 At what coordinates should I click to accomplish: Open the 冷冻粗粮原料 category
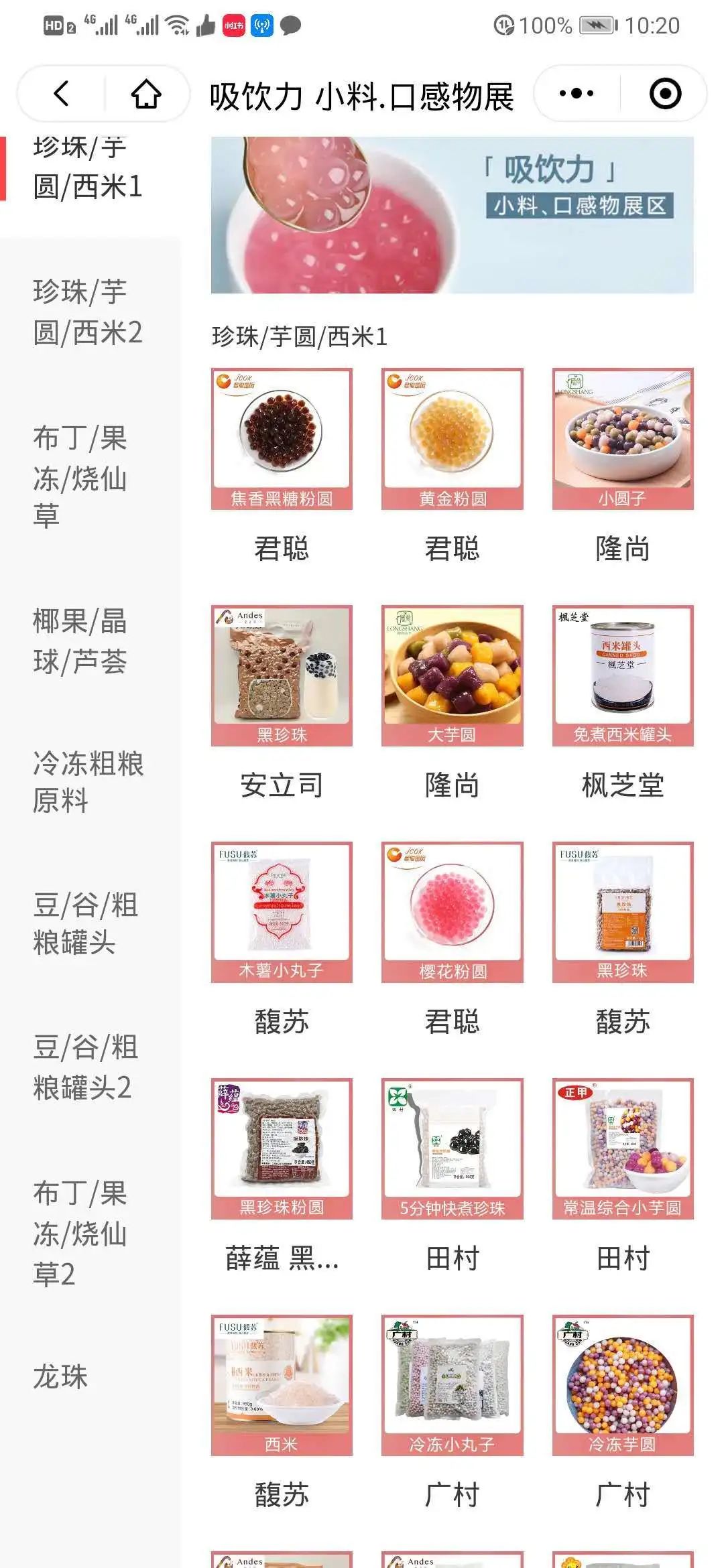(x=87, y=782)
